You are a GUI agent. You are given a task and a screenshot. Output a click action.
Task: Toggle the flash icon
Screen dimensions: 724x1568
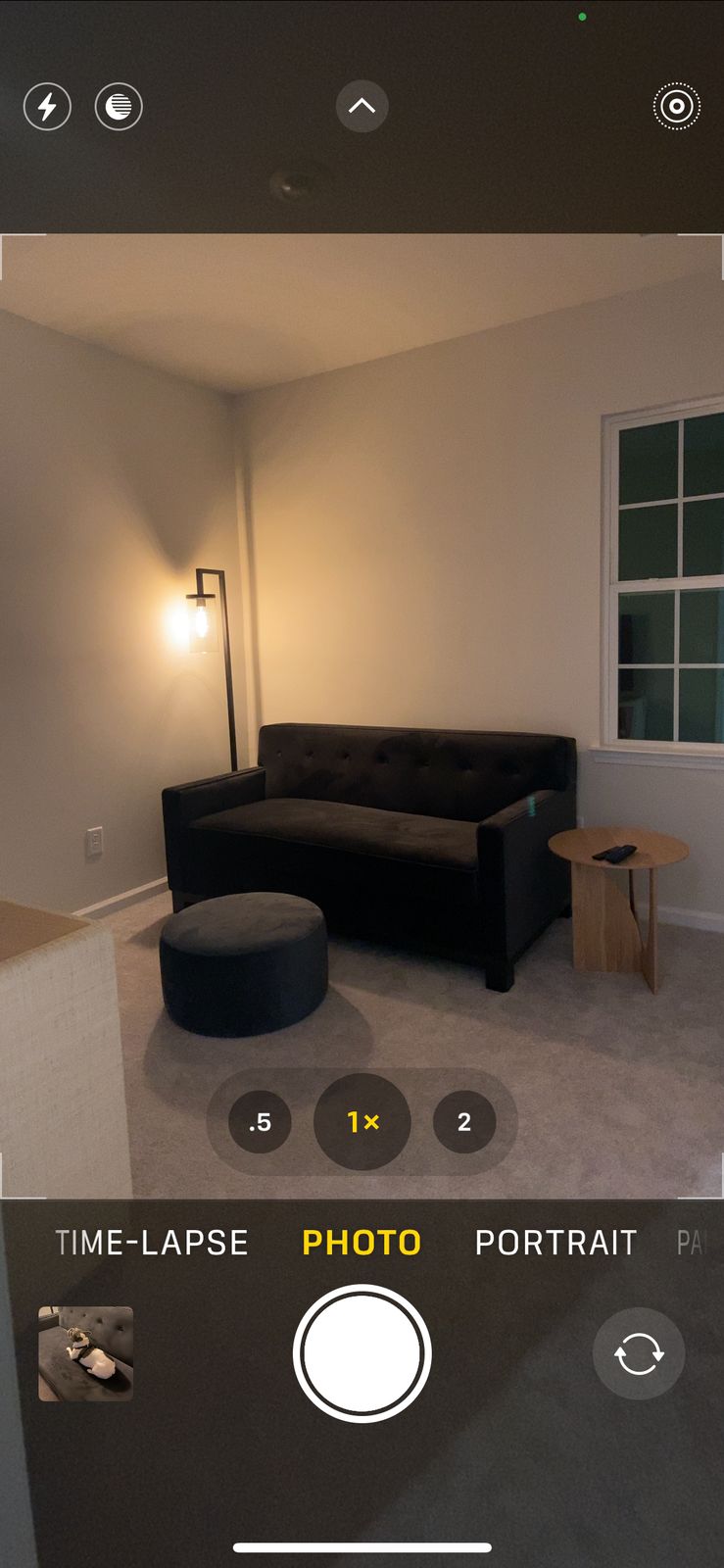47,106
